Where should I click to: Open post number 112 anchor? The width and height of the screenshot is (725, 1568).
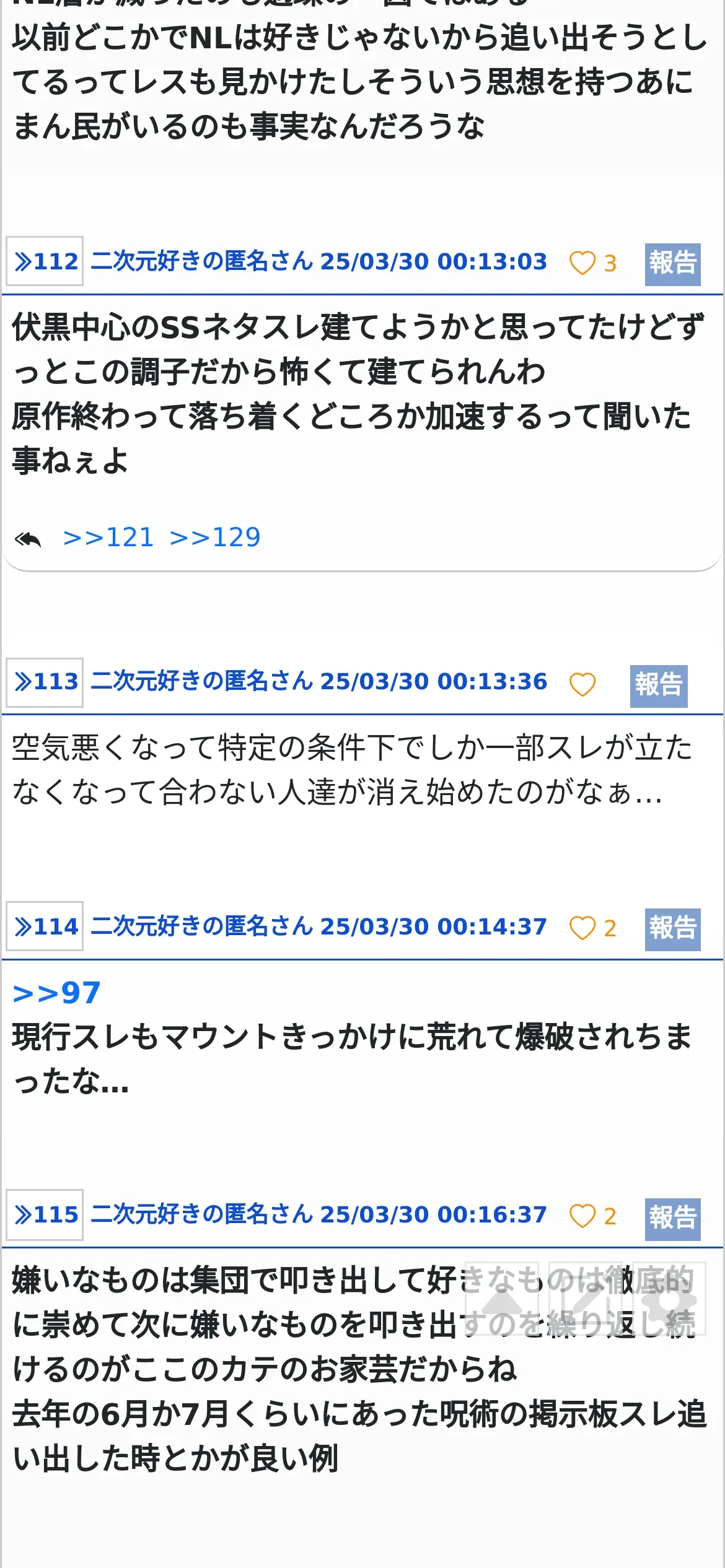(45, 261)
